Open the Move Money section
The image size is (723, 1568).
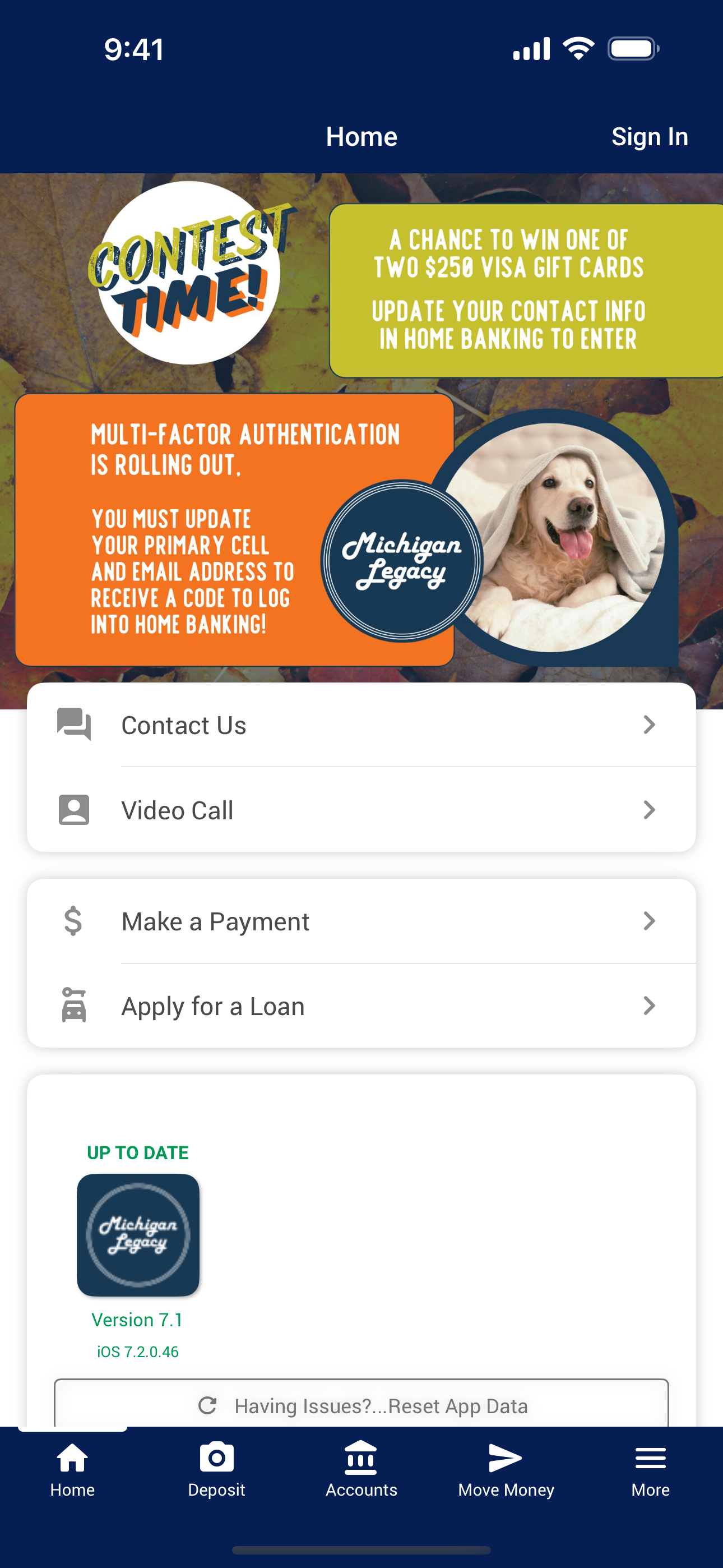[x=506, y=1473]
